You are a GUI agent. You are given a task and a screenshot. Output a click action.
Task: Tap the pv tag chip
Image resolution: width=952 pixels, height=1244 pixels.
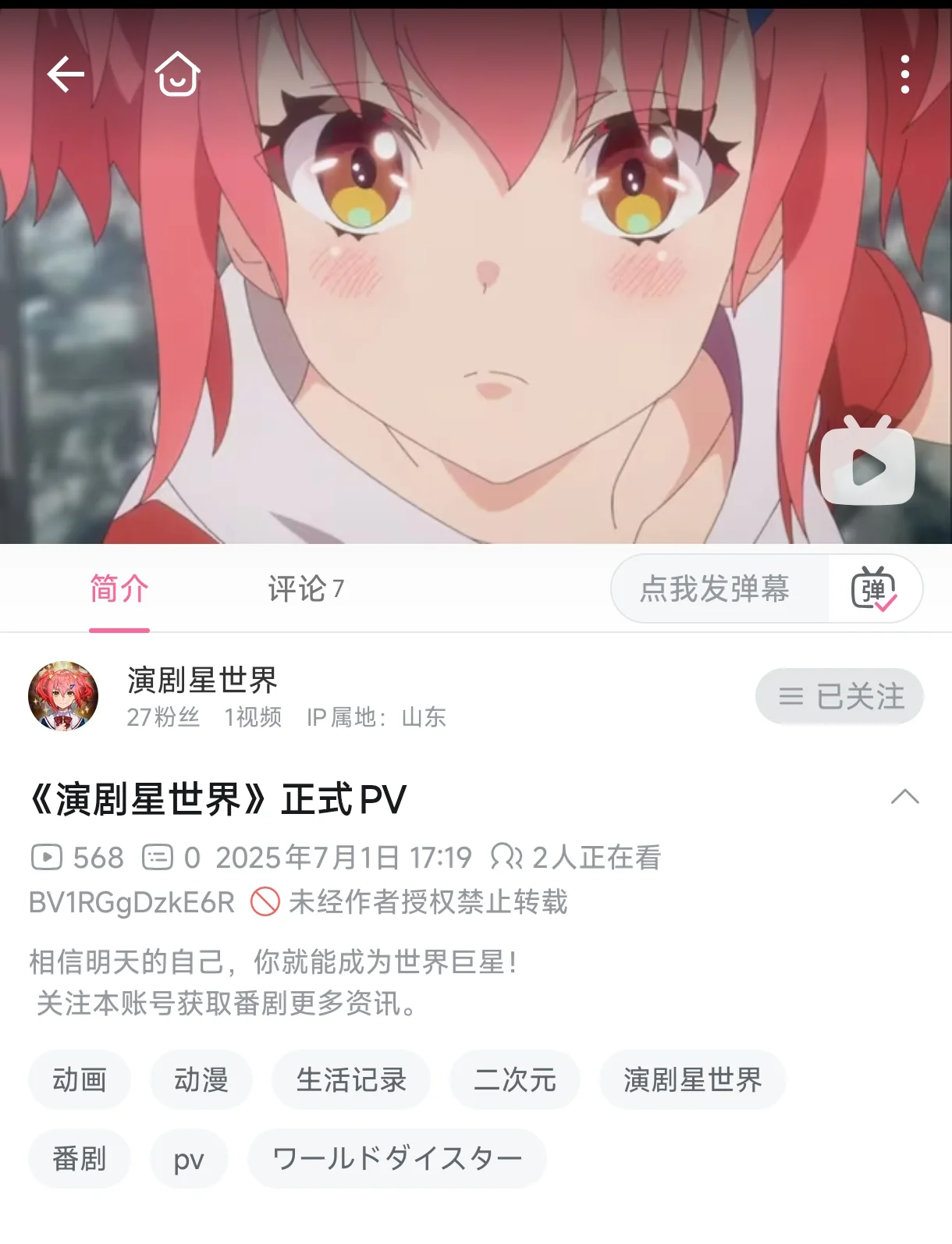pos(189,1159)
